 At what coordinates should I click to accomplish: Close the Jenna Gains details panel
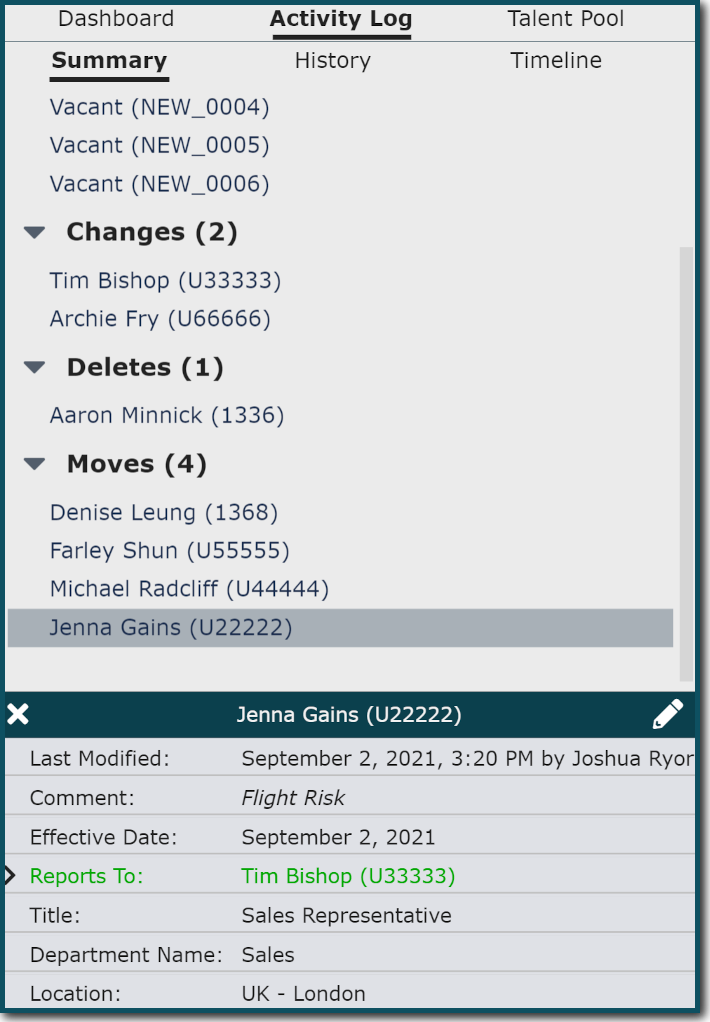18,714
